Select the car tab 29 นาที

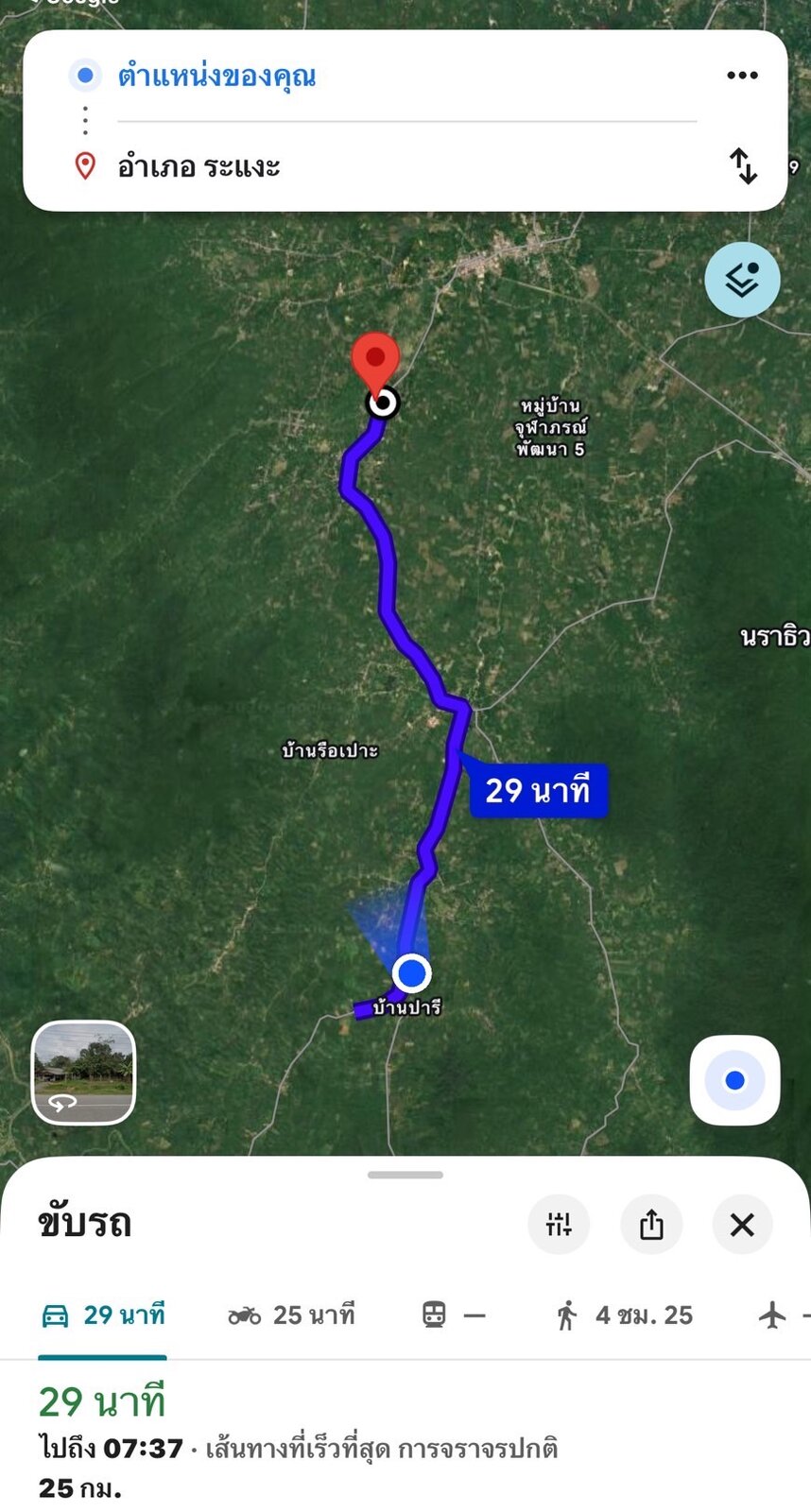click(x=103, y=1315)
